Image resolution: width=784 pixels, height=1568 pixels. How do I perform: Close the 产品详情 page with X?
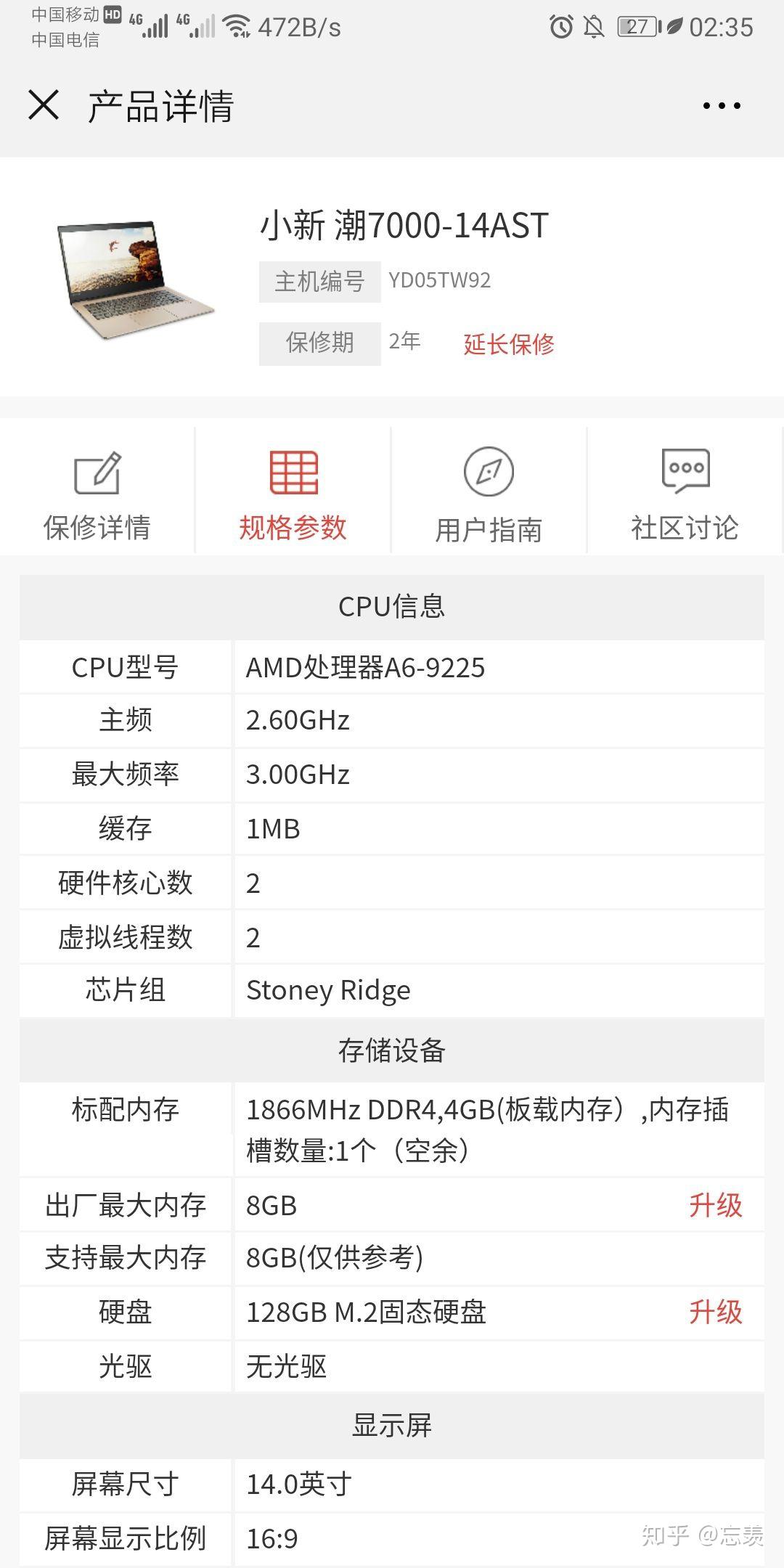pyautogui.click(x=44, y=105)
